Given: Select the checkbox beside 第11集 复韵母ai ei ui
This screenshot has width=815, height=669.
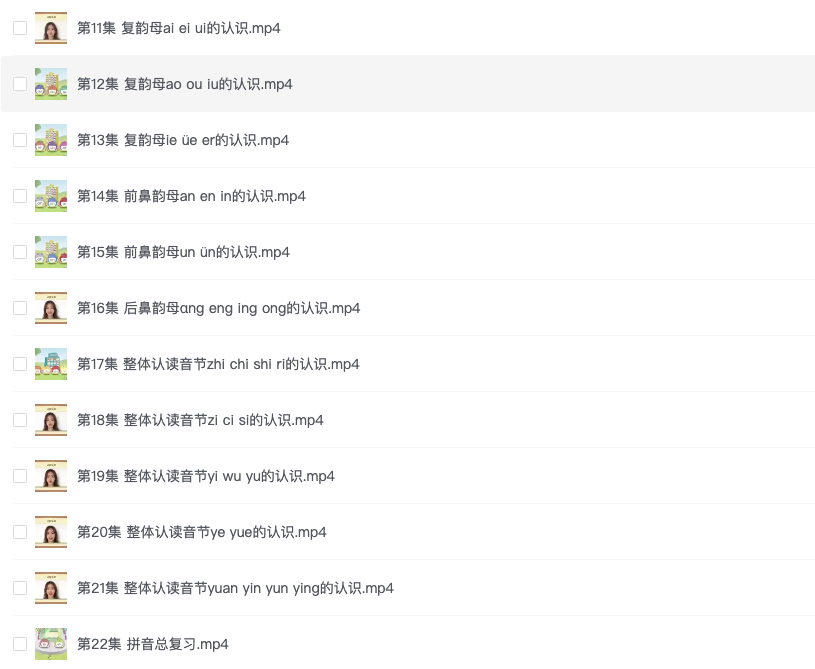Looking at the screenshot, I should click(20, 28).
